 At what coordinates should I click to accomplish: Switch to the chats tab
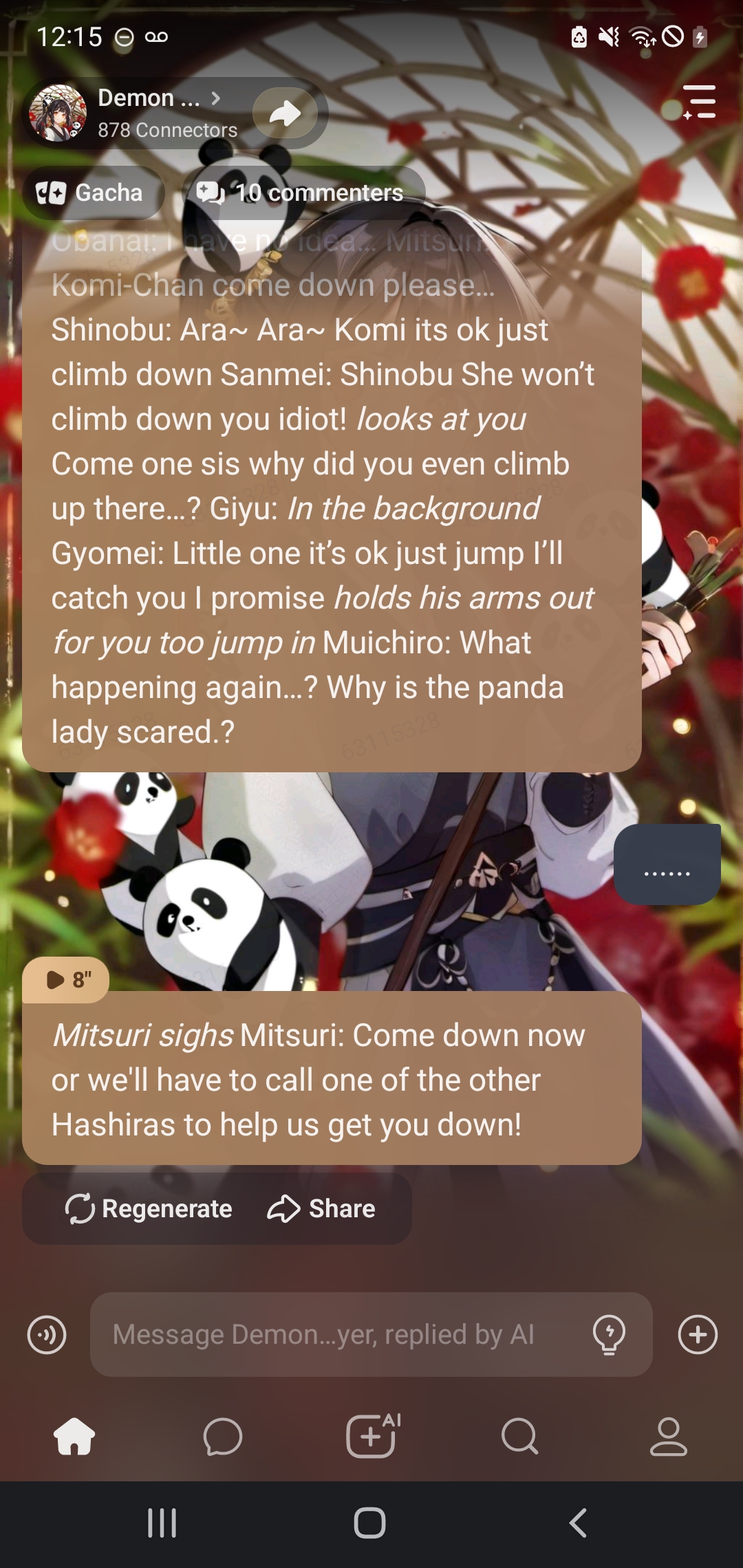(x=223, y=1437)
